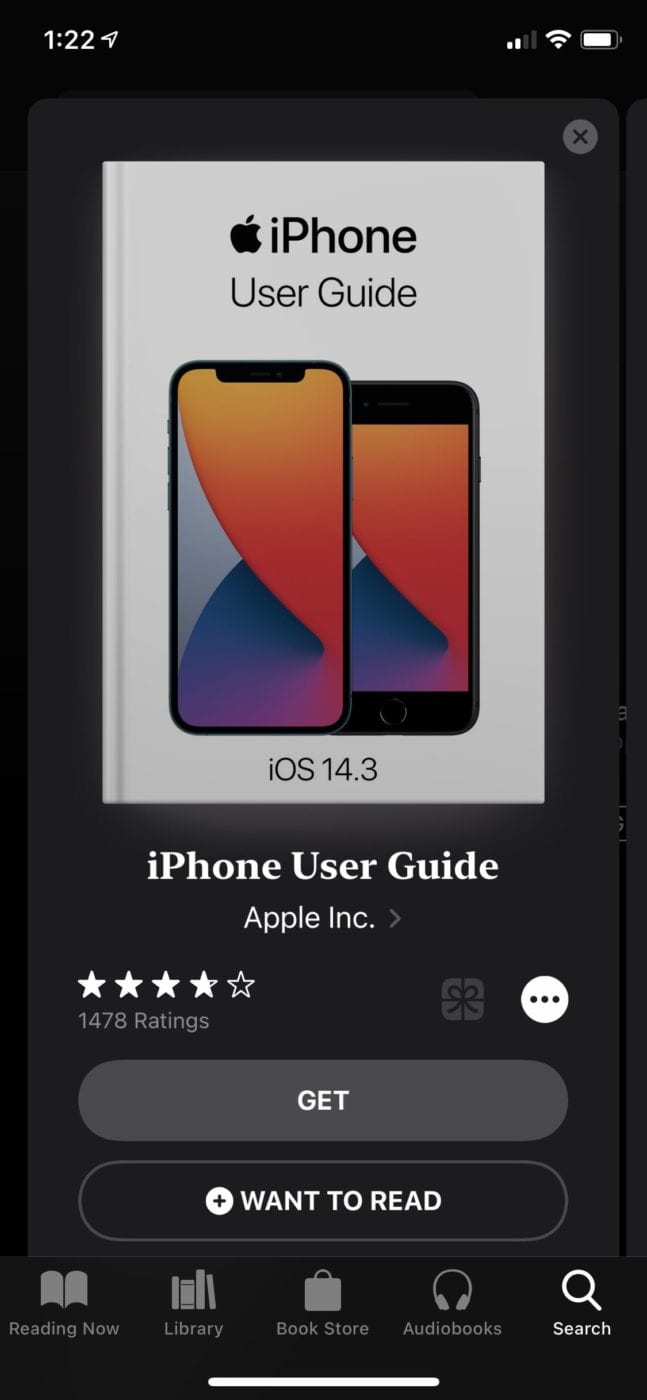Go to the Library tab
The width and height of the screenshot is (647, 1400).
coord(193,1303)
